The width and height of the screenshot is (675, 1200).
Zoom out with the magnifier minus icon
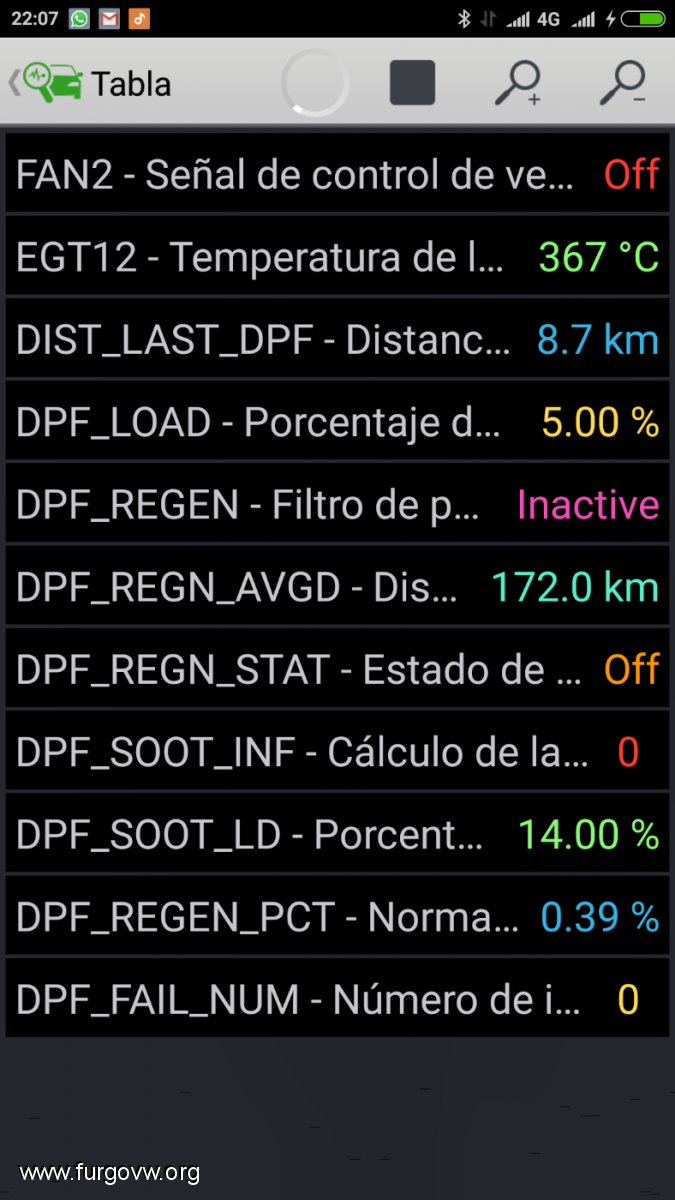(x=623, y=83)
